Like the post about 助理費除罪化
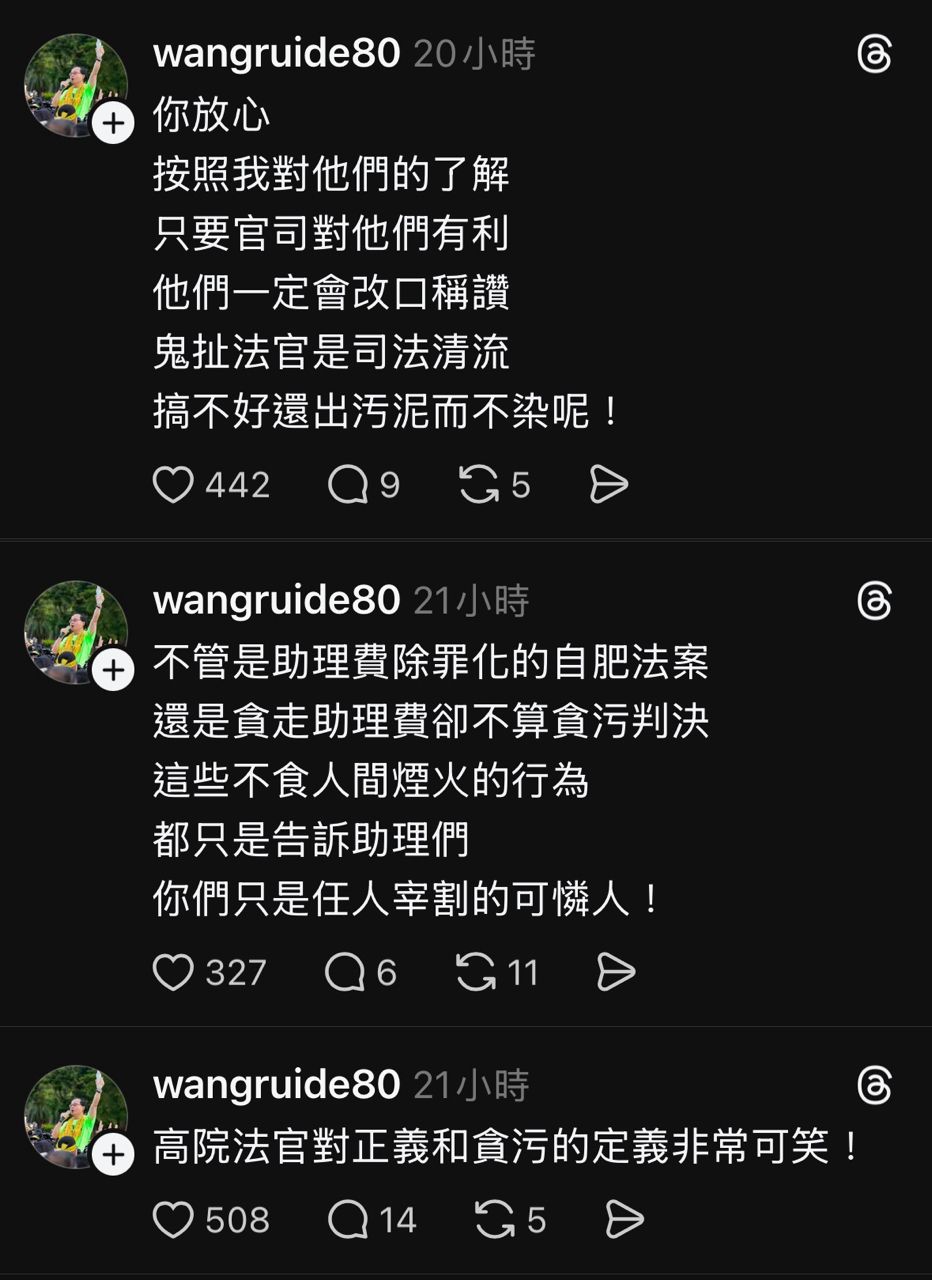Screen dimensions: 932x1280 pyautogui.click(x=173, y=972)
